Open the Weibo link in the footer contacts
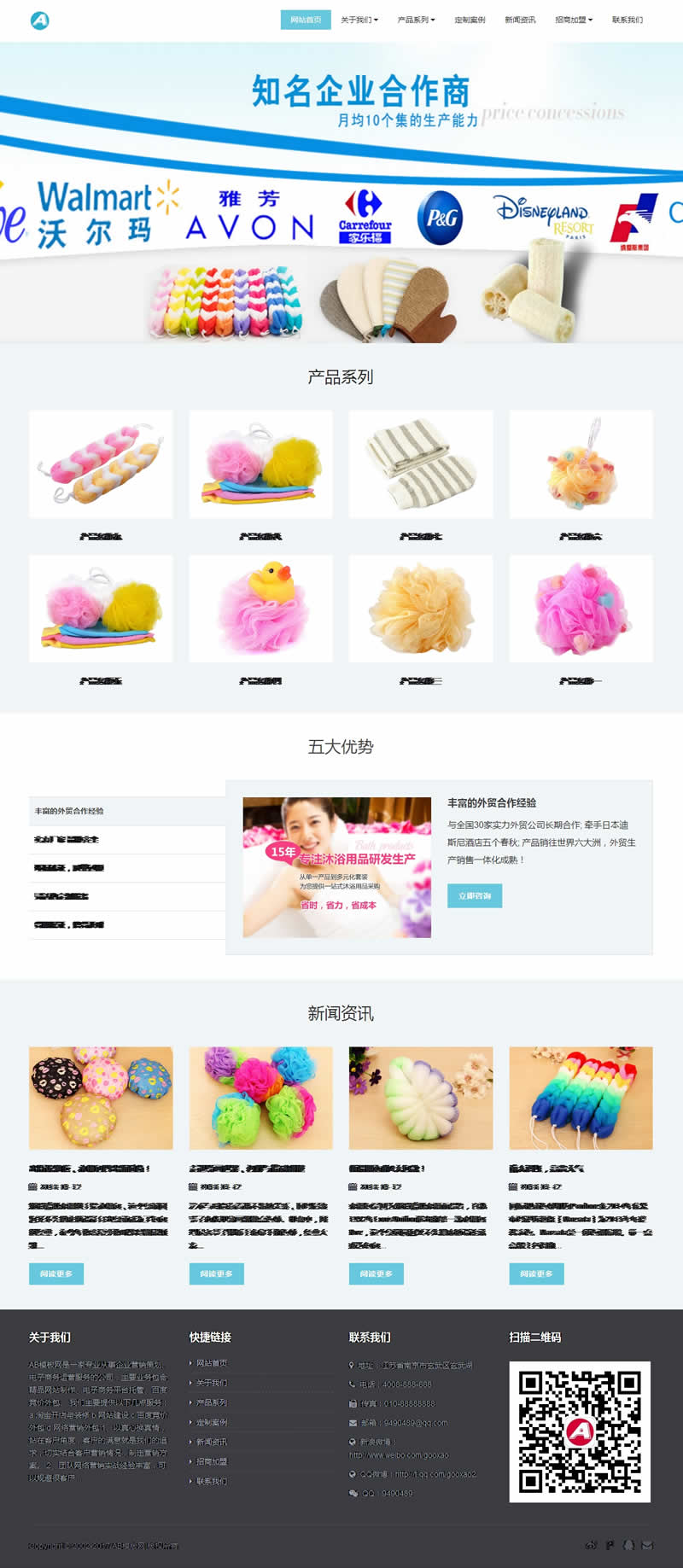This screenshot has width=683, height=1568. 399,1454
